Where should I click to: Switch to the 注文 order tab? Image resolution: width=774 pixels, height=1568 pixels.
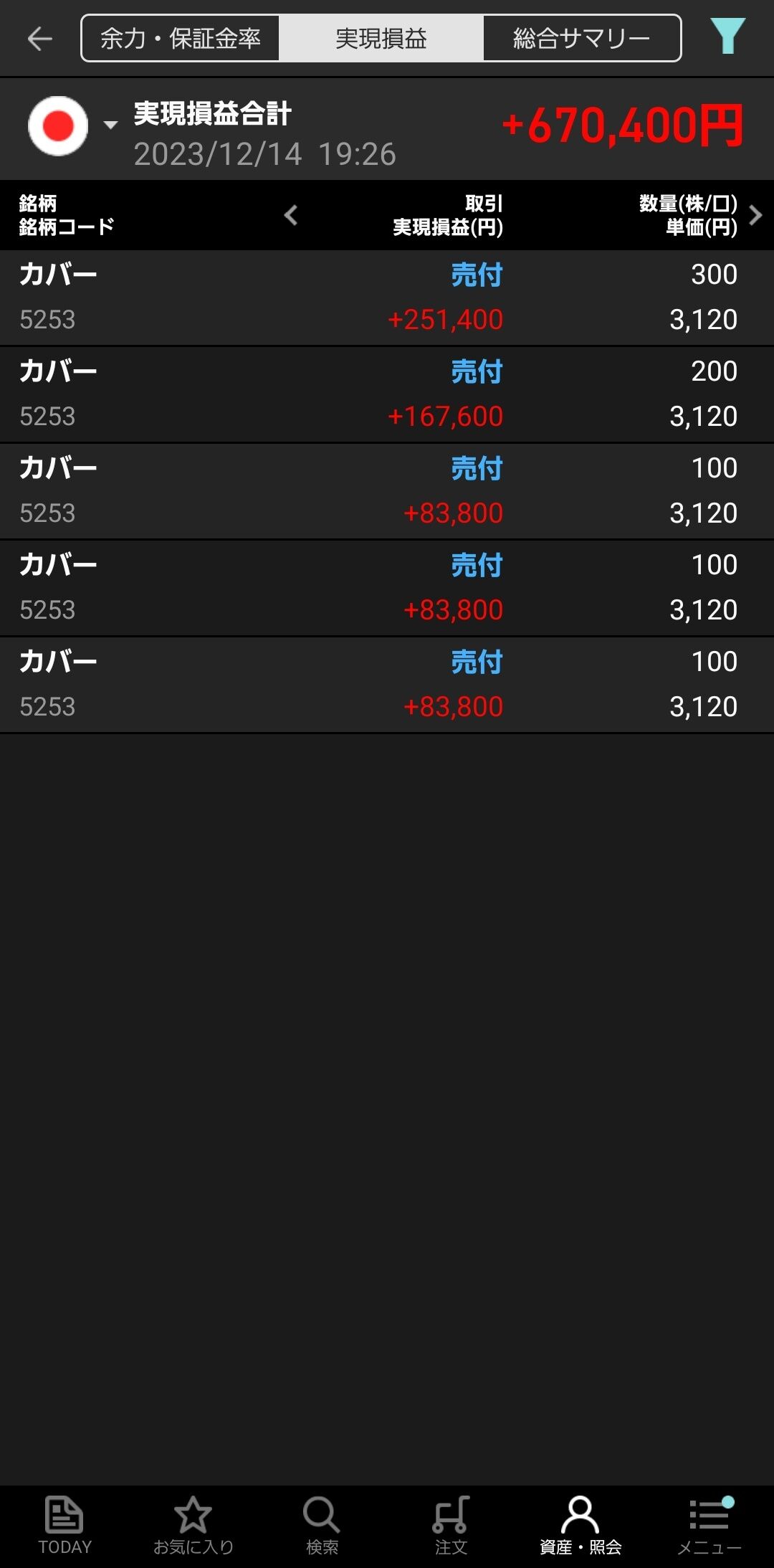pos(451,1525)
